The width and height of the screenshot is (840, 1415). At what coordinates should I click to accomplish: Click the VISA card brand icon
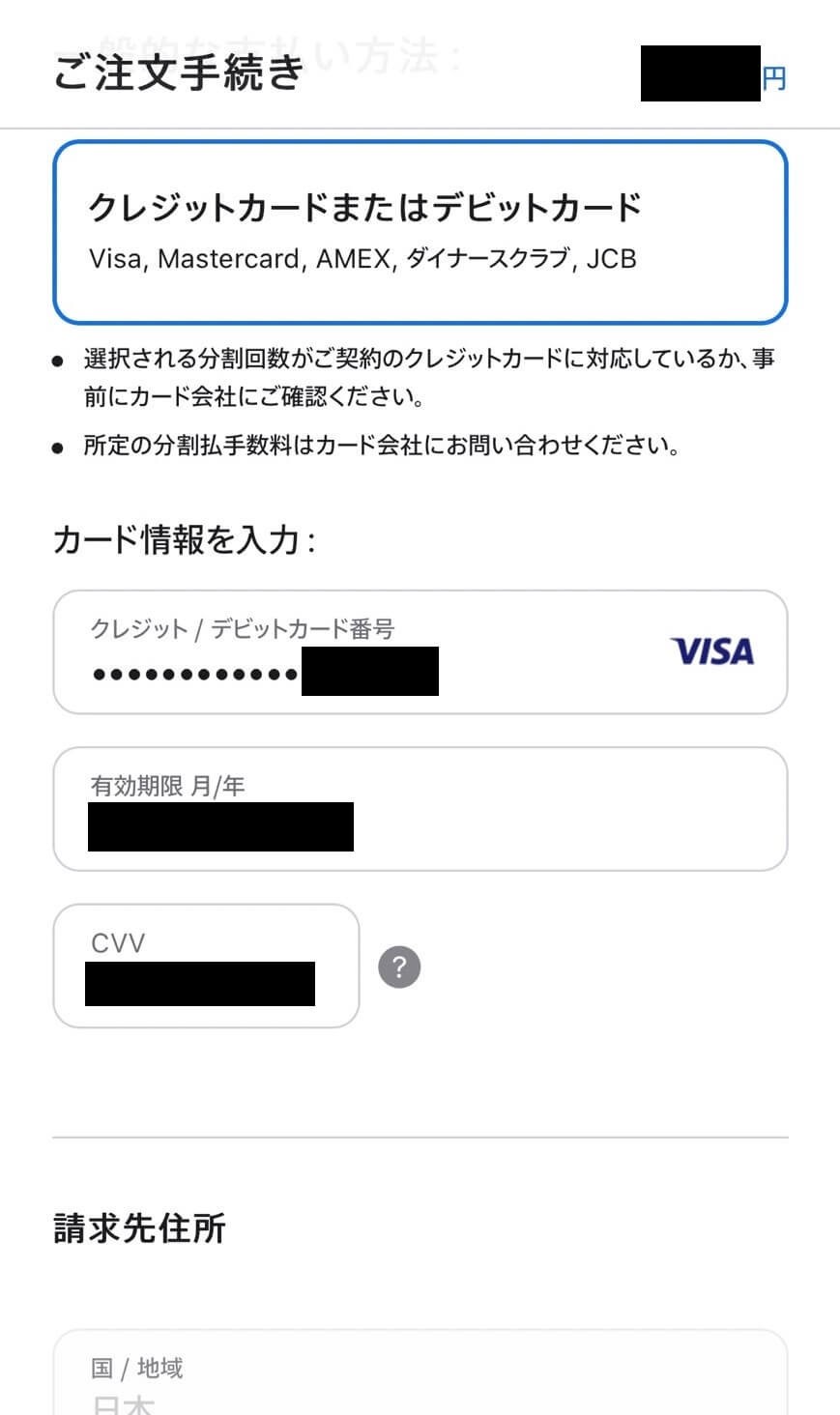(712, 652)
